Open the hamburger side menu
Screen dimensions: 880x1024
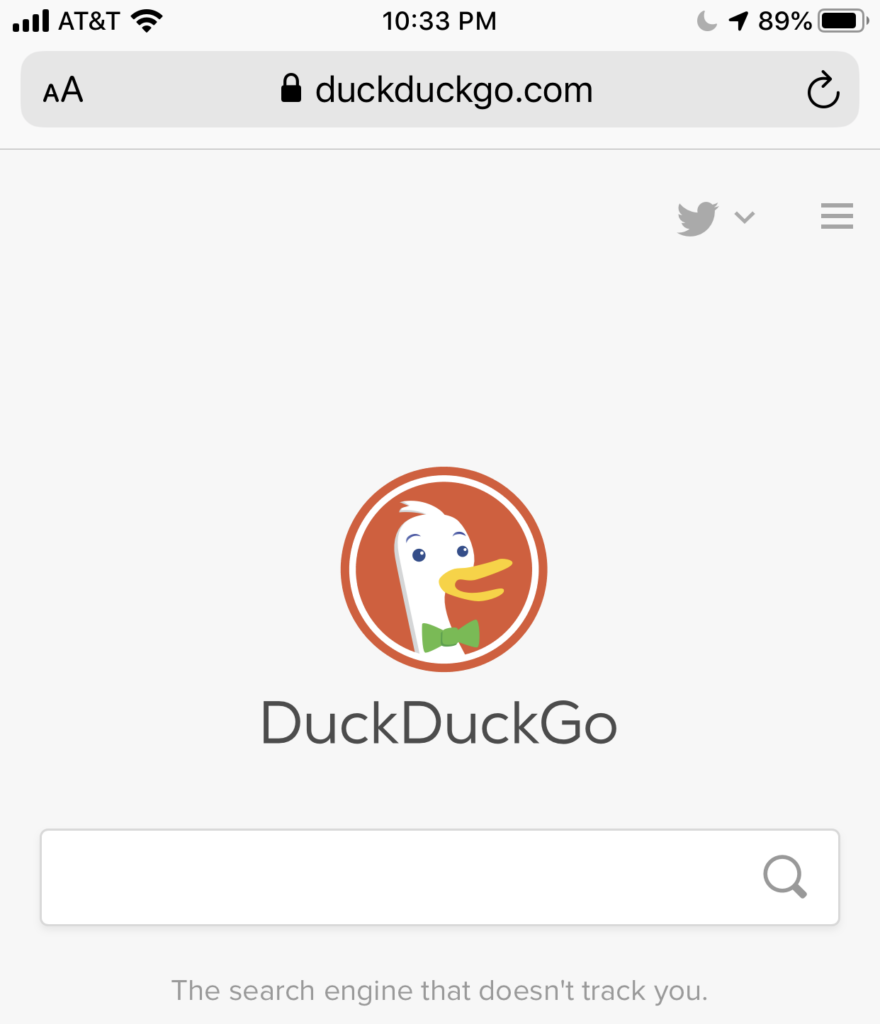836,216
